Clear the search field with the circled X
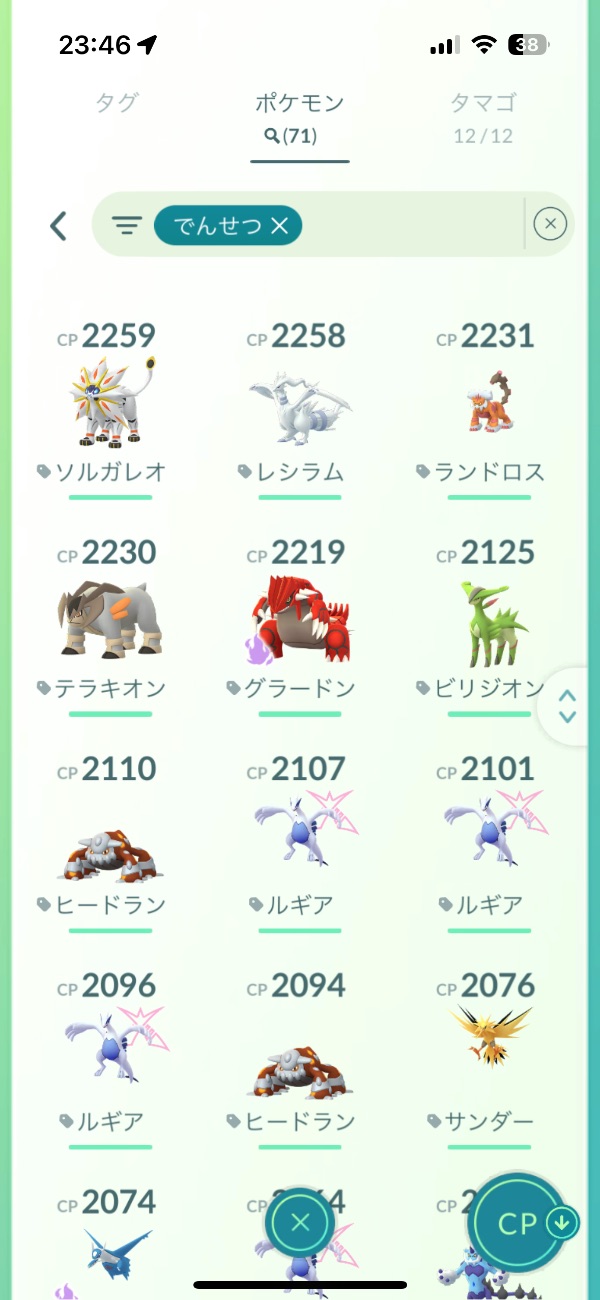The width and height of the screenshot is (600, 1300). [x=550, y=225]
